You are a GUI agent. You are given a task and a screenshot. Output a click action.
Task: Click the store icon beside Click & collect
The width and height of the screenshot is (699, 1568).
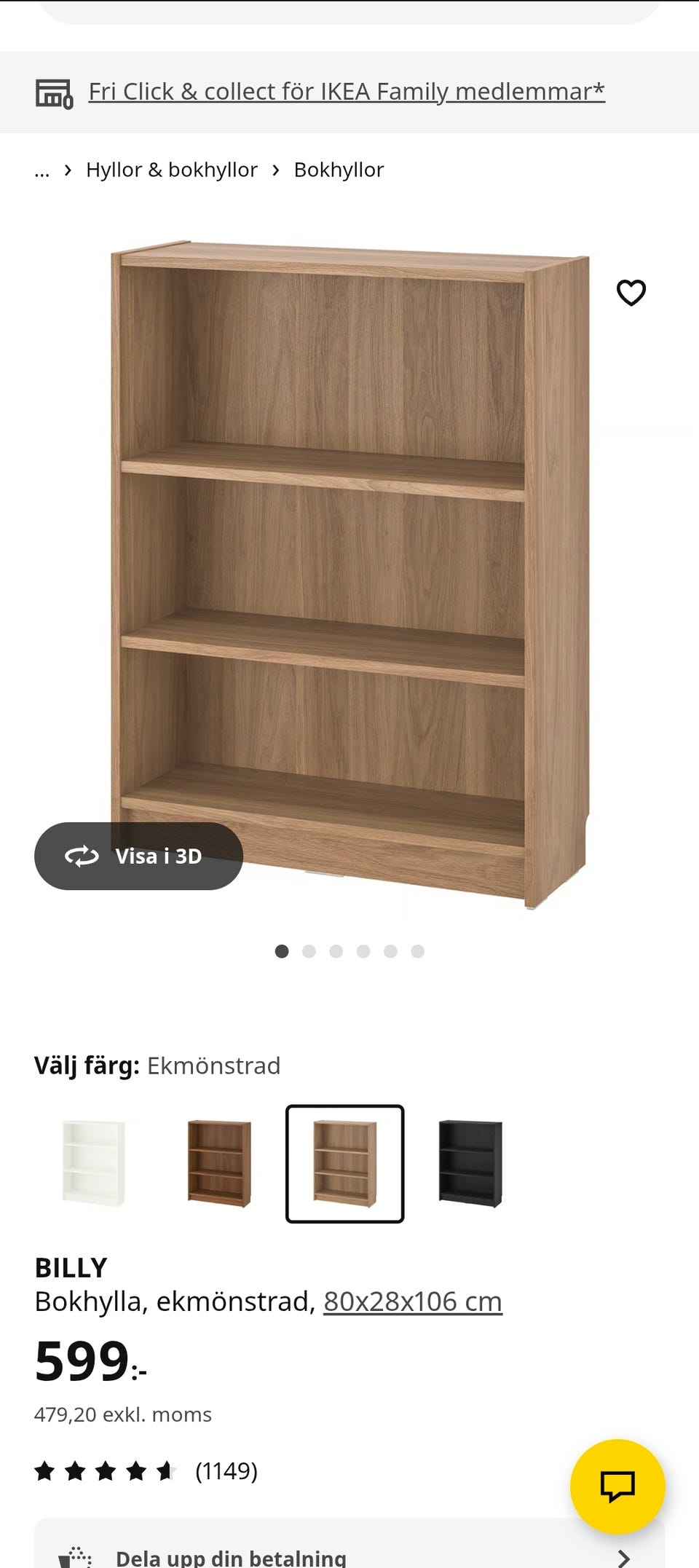point(53,90)
